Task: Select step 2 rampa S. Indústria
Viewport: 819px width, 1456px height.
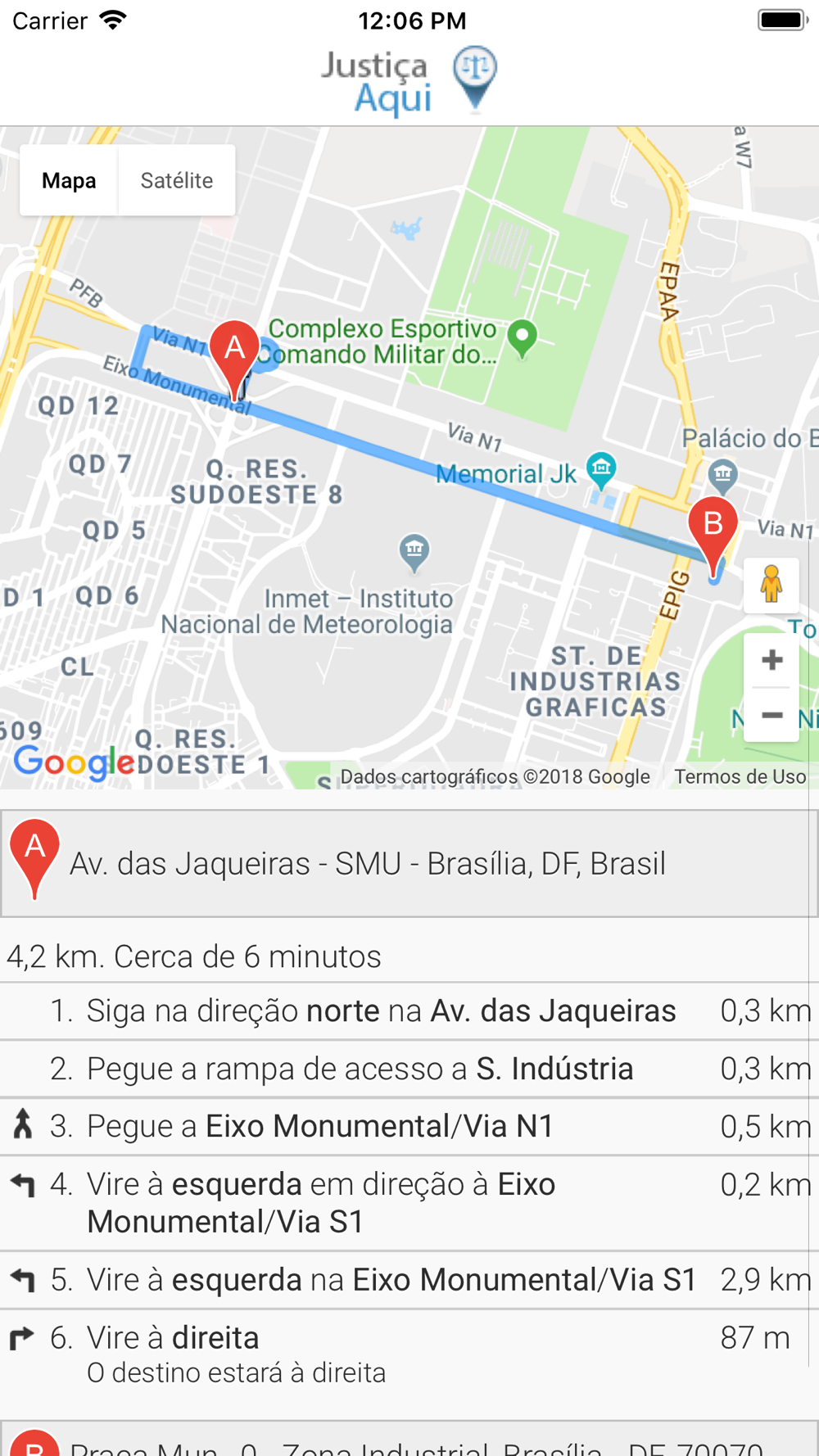Action: 409,1069
